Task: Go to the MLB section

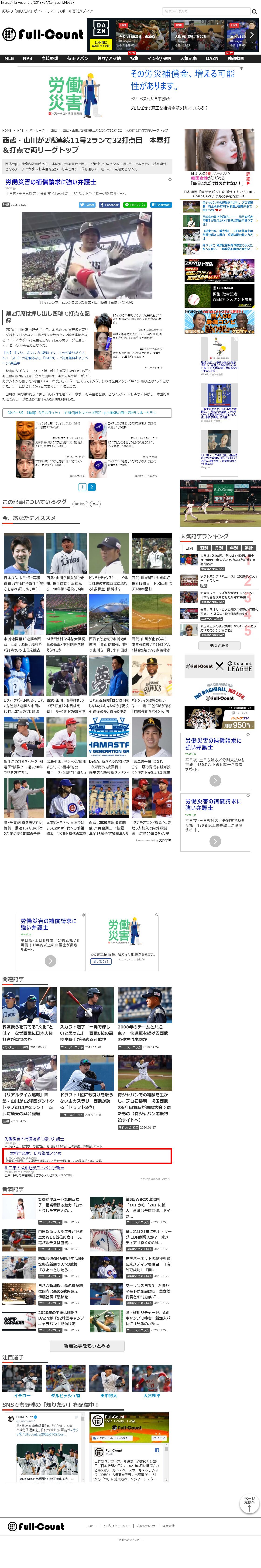Action: tap(9, 59)
